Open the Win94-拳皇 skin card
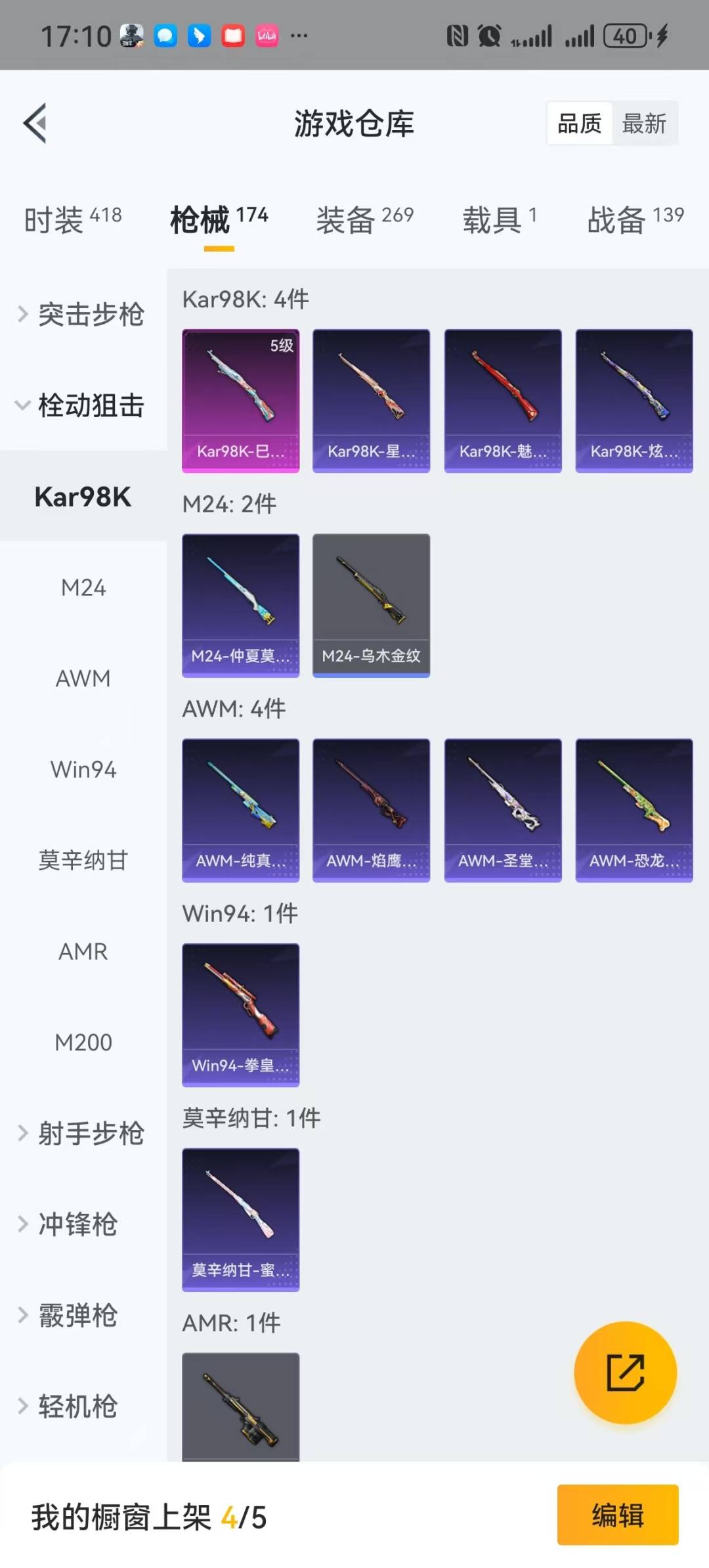Image resolution: width=709 pixels, height=1568 pixels. click(240, 1015)
